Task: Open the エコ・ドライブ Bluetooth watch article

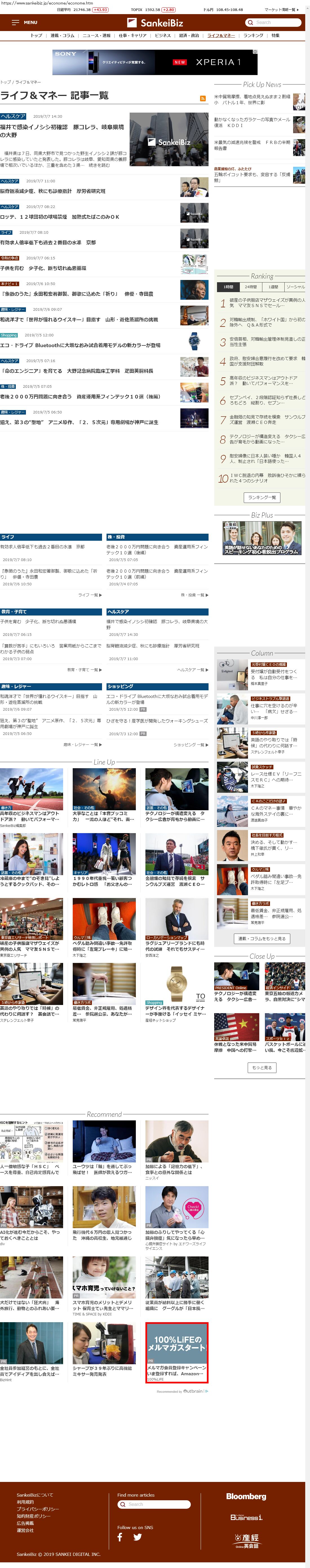Action: coord(80,346)
